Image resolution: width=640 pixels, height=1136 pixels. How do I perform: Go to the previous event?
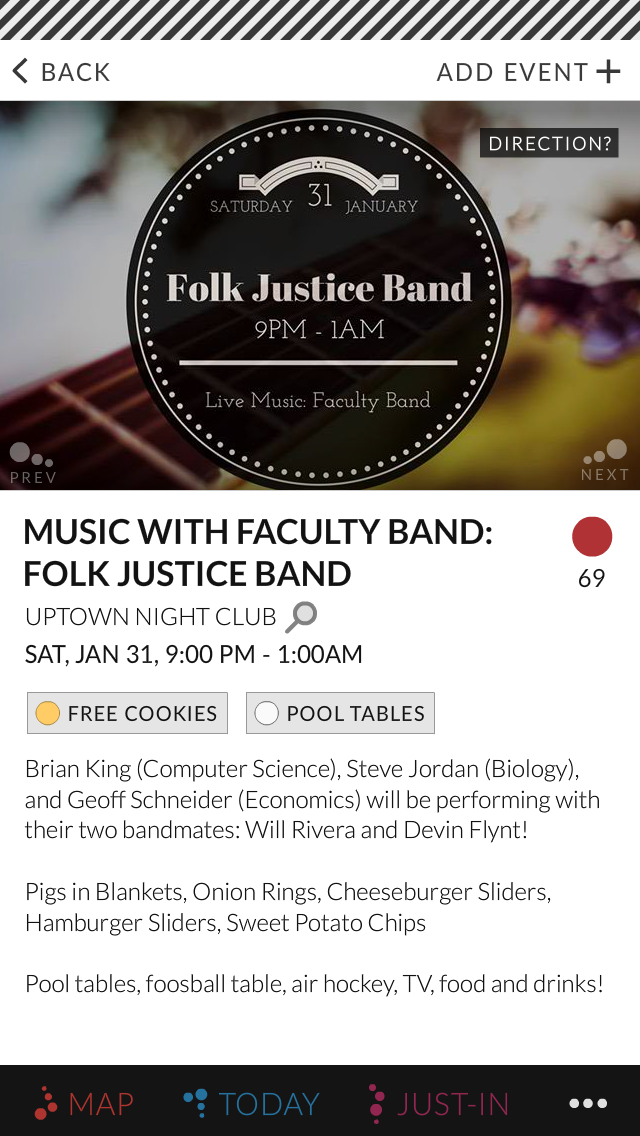point(32,464)
